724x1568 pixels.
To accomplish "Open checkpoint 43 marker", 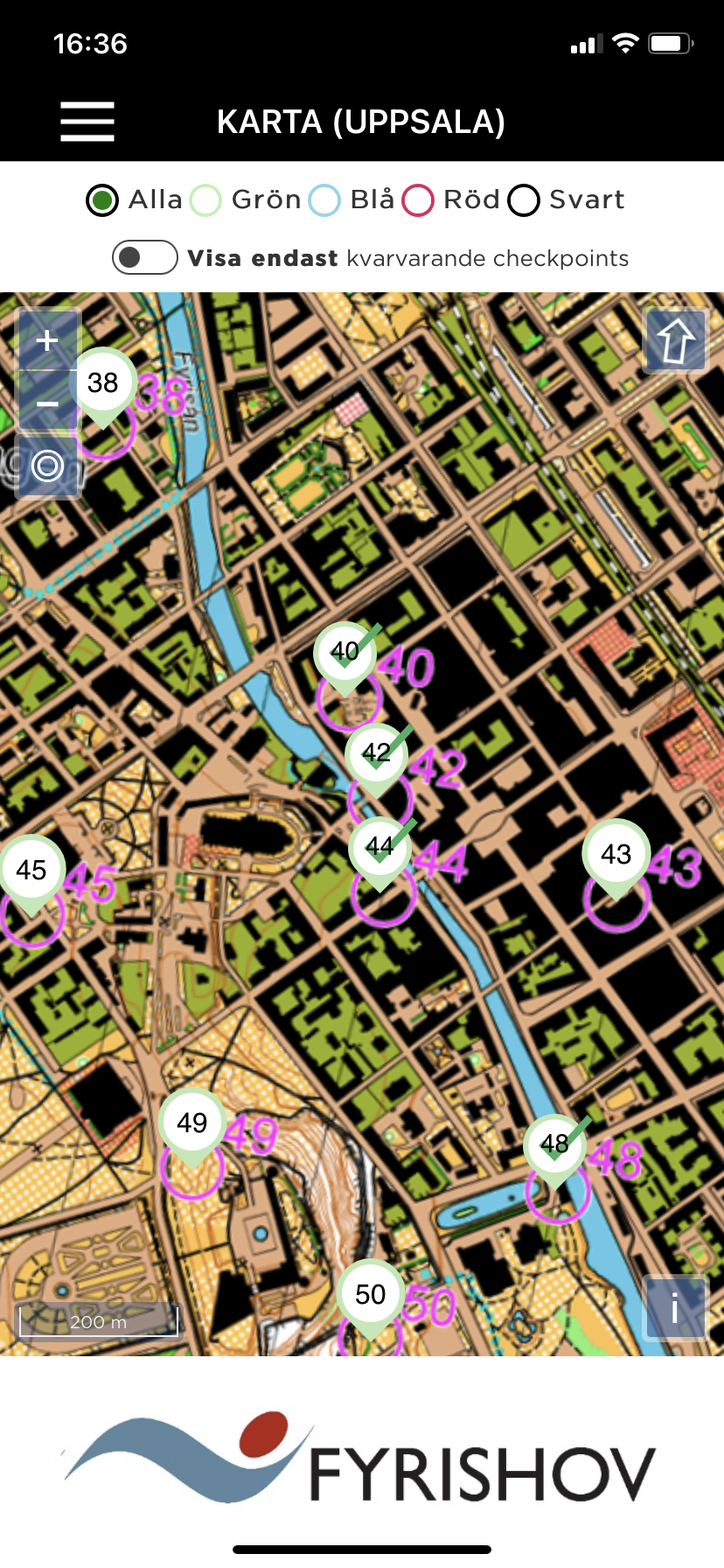I will coord(616,857).
